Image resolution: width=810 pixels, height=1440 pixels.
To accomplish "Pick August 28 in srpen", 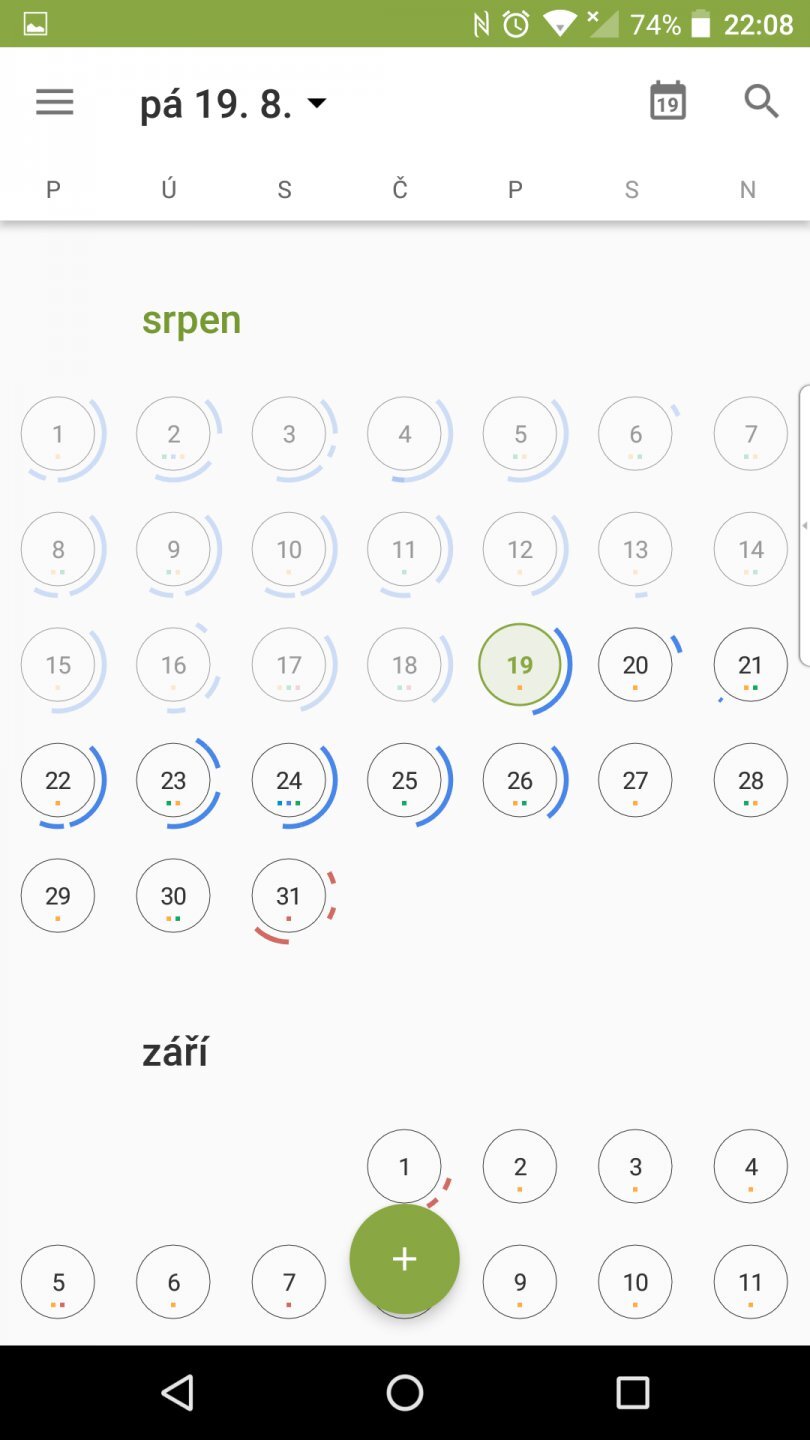I will tap(751, 780).
